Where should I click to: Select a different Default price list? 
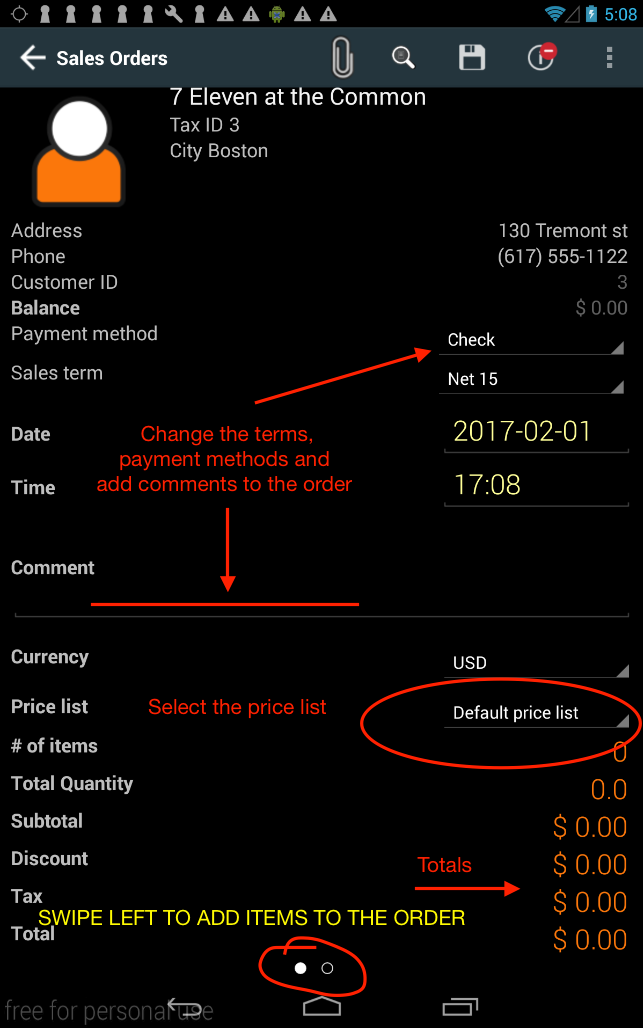pos(535,713)
